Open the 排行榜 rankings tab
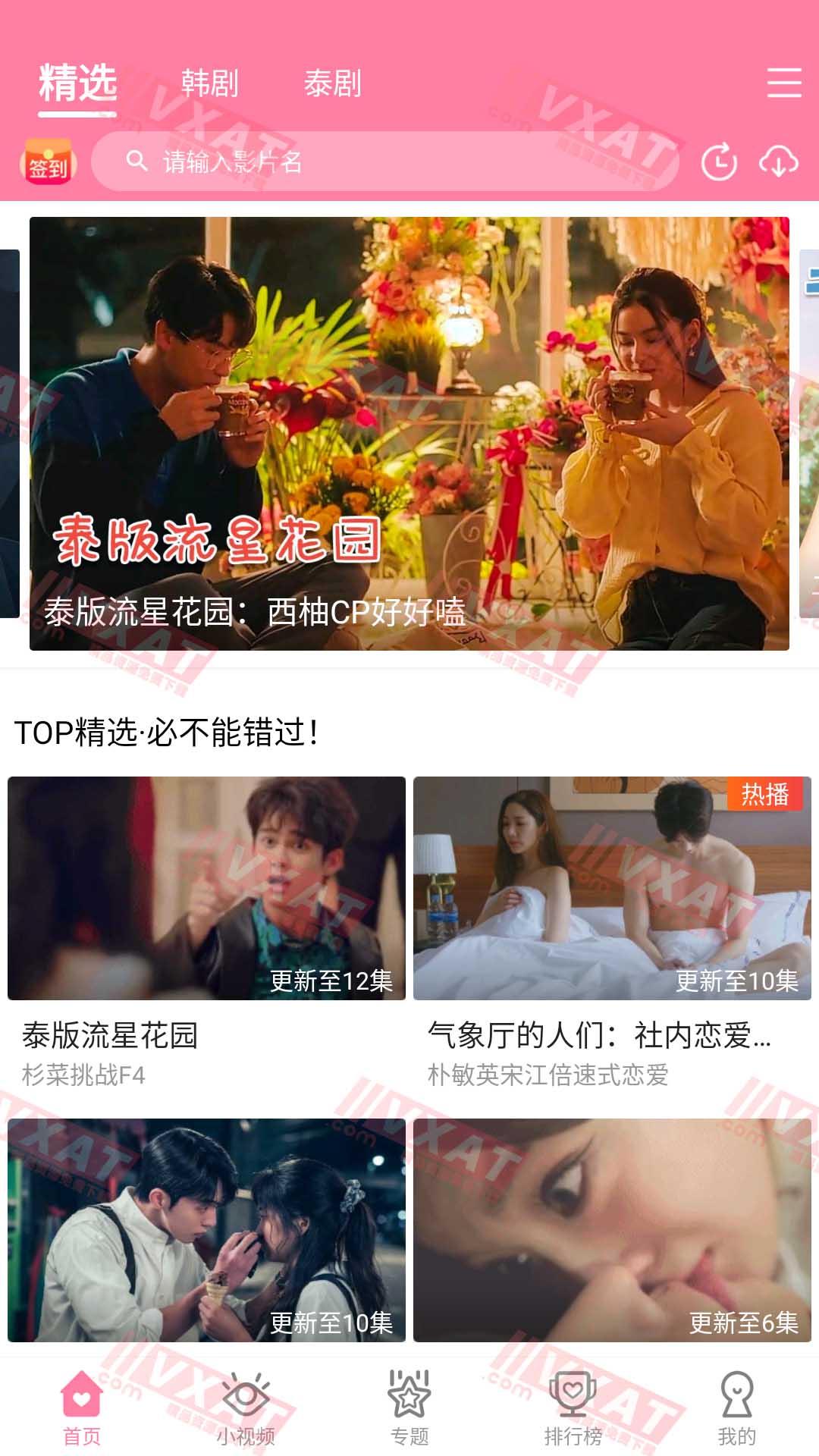 (573, 1408)
